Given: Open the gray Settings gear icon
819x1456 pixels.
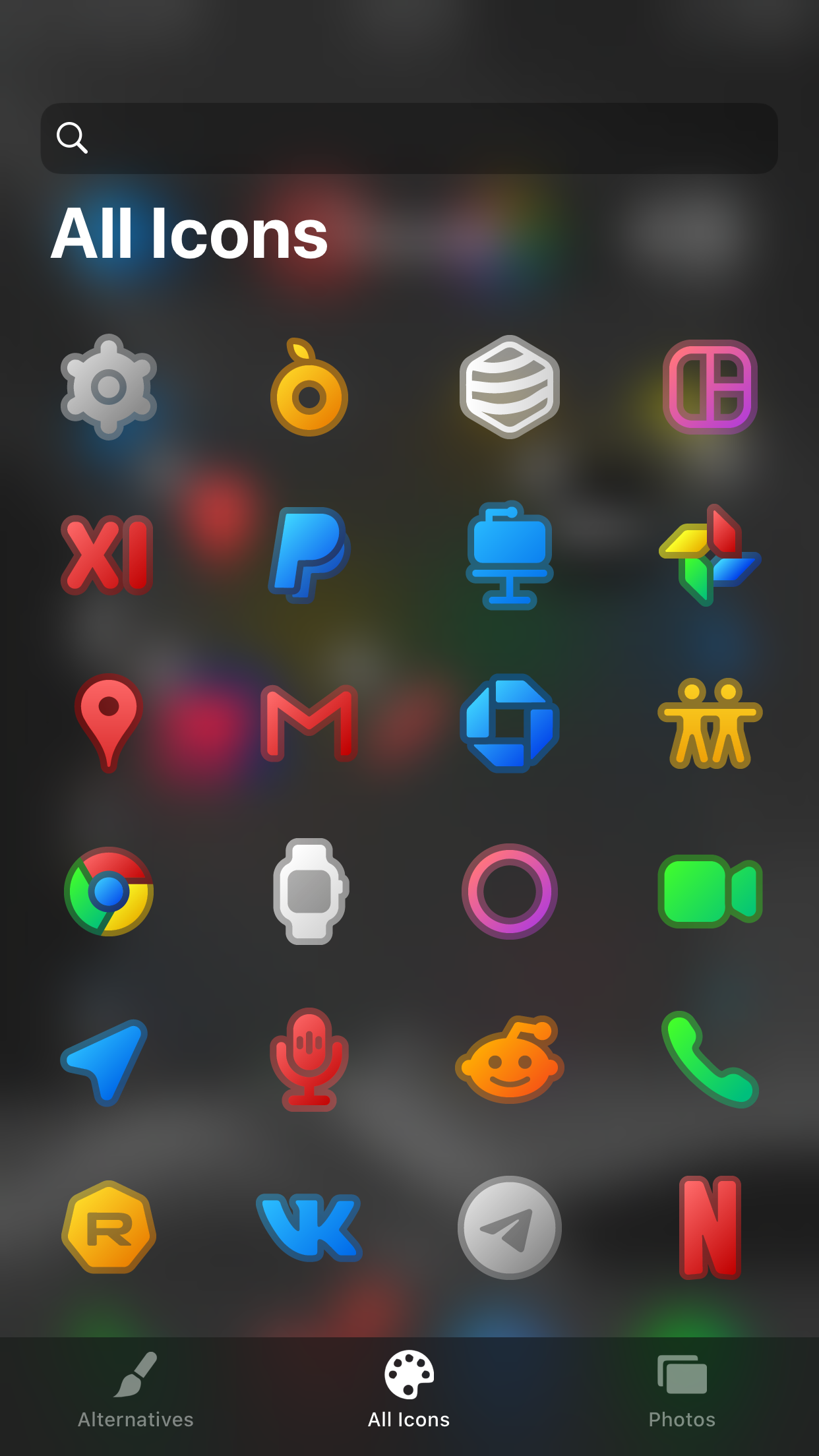Looking at the screenshot, I should (109, 387).
